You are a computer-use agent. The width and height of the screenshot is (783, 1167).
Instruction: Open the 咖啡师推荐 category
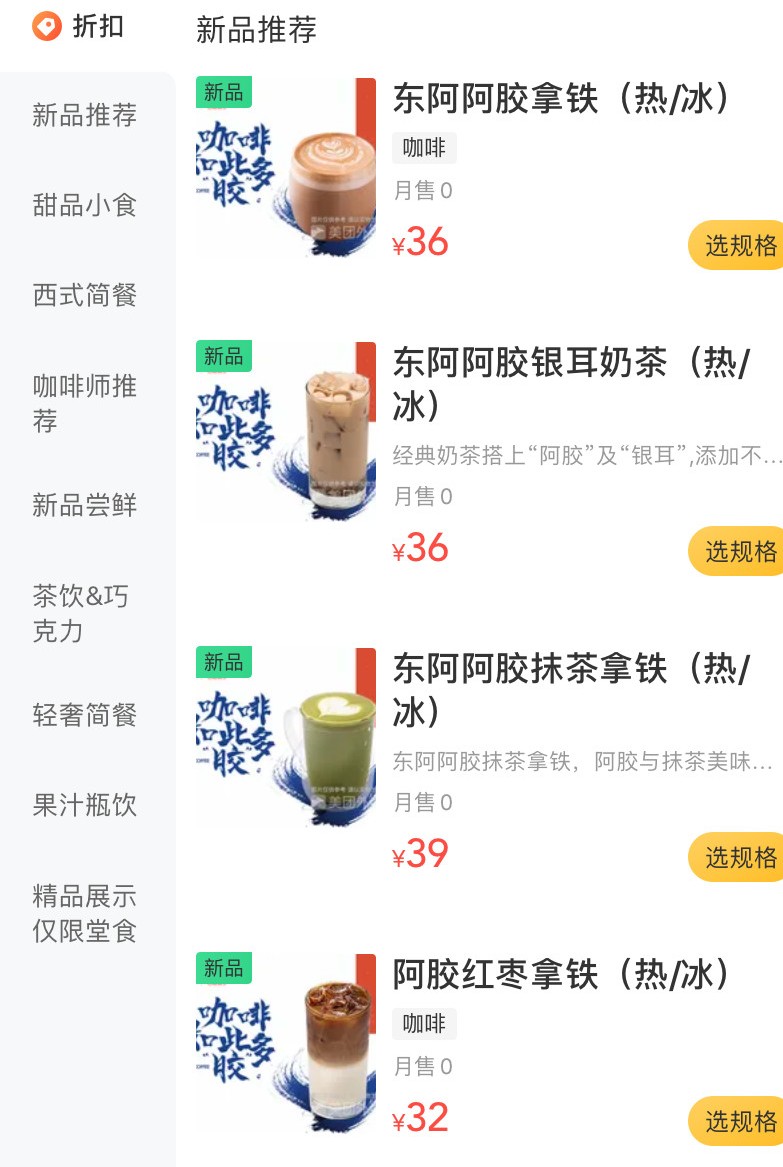coord(84,403)
